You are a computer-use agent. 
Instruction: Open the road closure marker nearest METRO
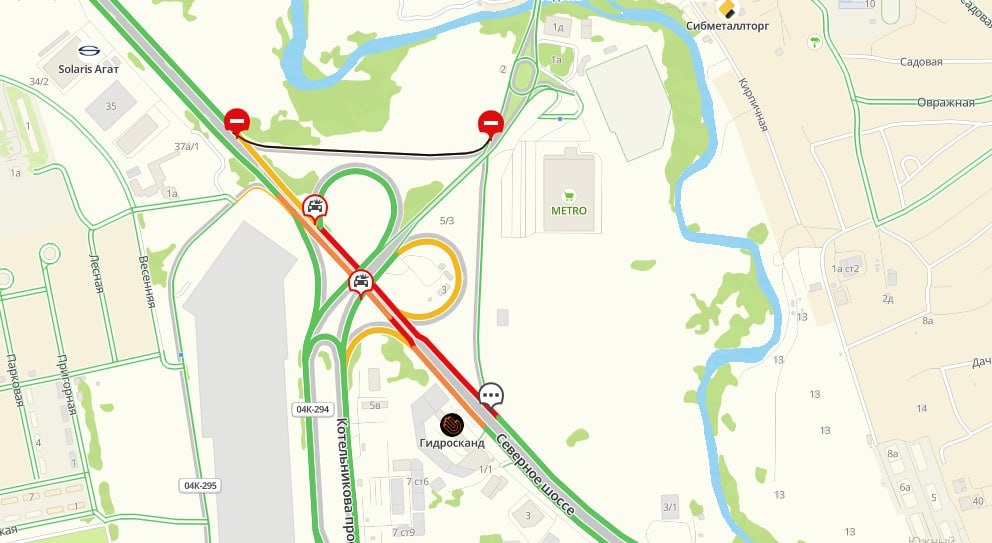(490, 123)
